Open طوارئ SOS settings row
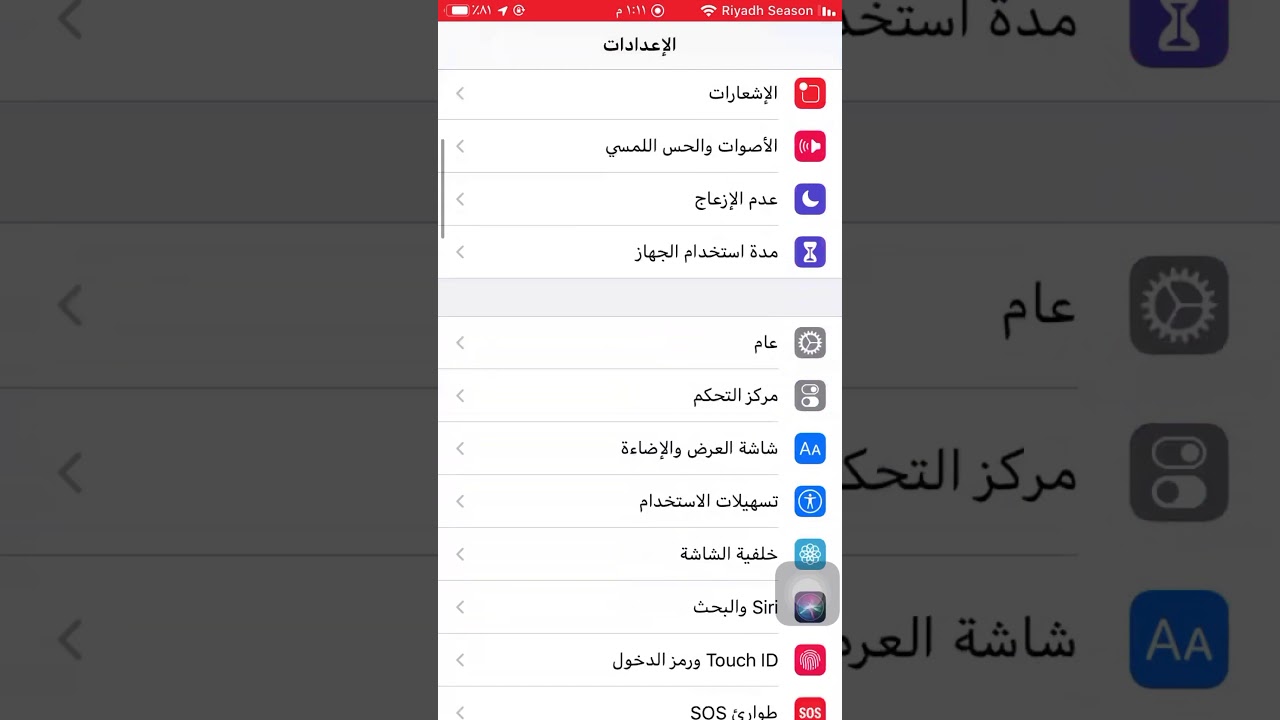 click(x=640, y=710)
